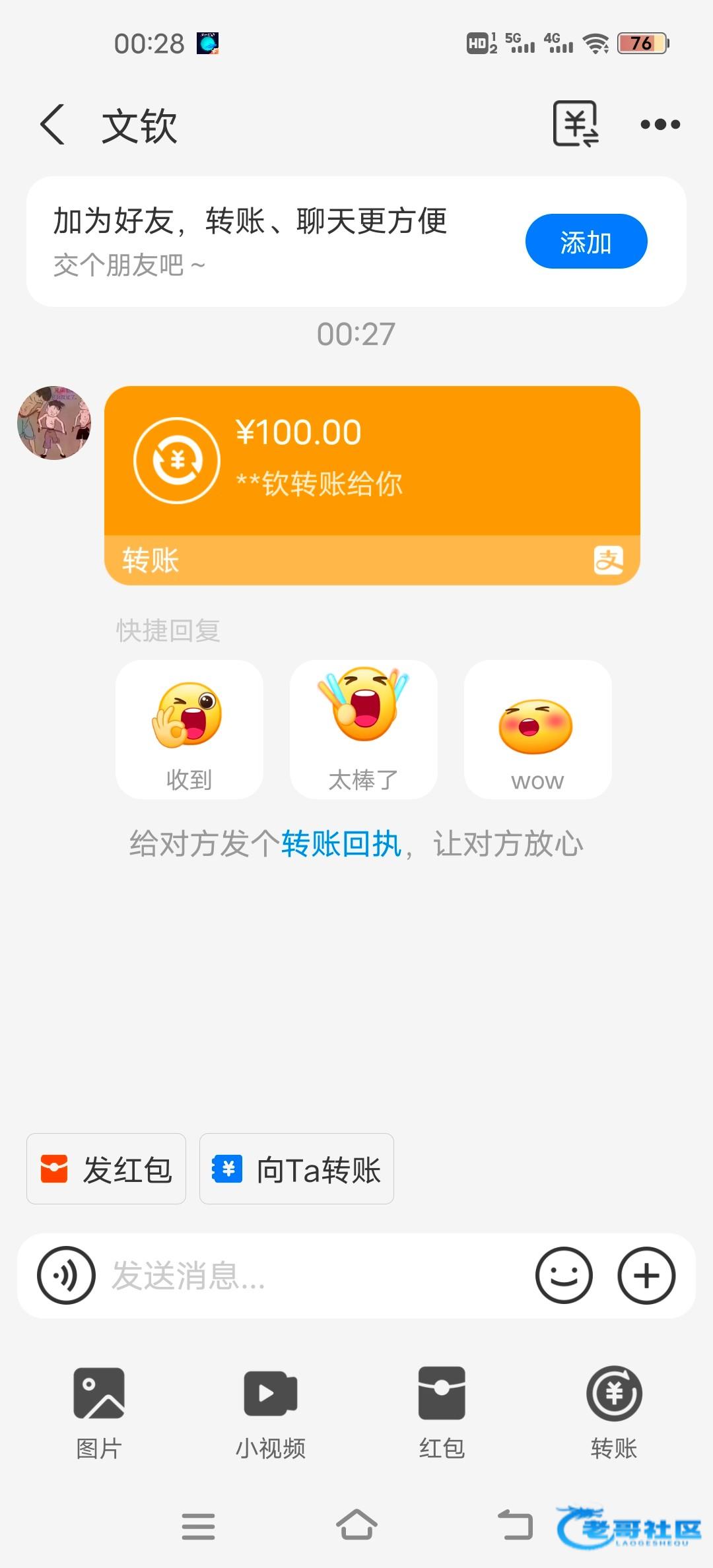Go back from the 文钦 chat
This screenshot has width=713, height=1568.
[x=53, y=125]
